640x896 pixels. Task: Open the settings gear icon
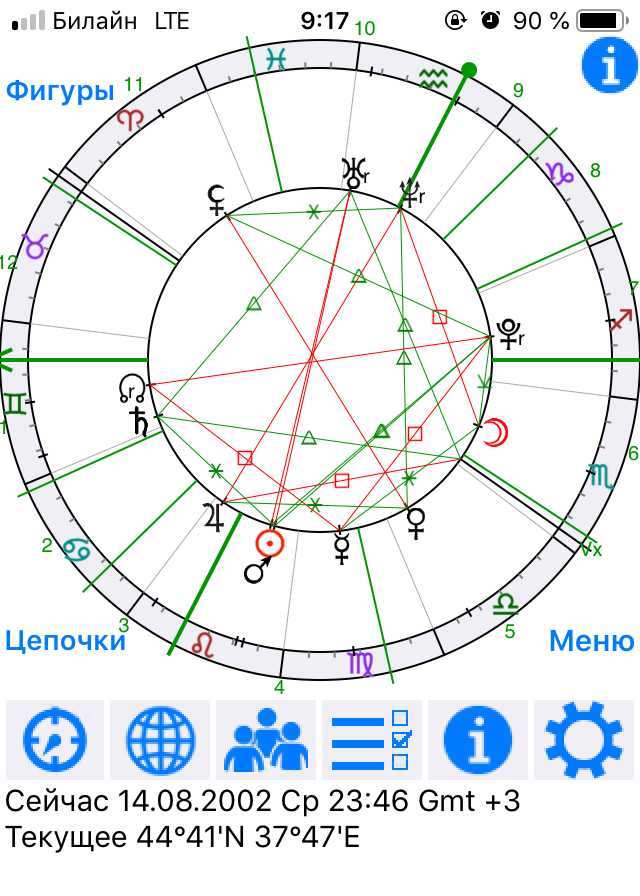coord(585,740)
